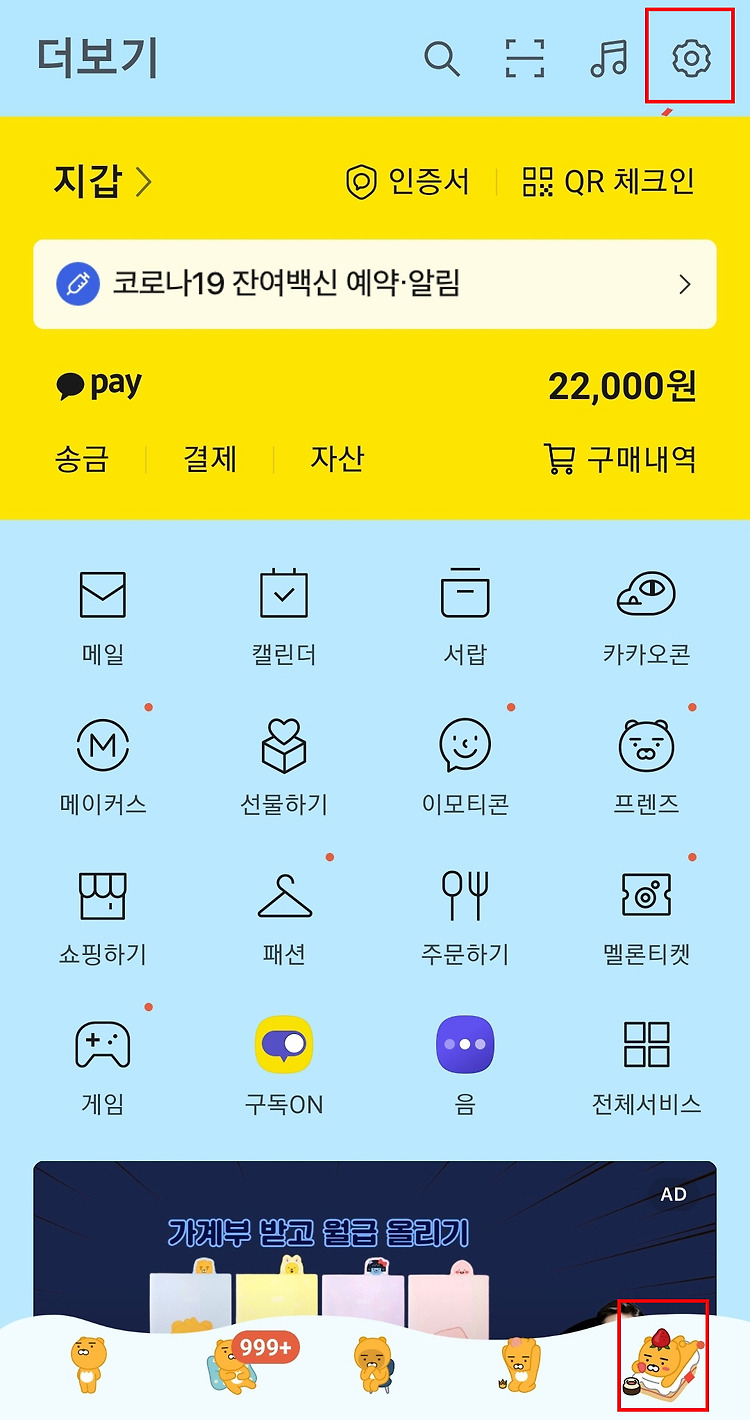Open 캘린더 service
750x1420 pixels.
pyautogui.click(x=284, y=619)
